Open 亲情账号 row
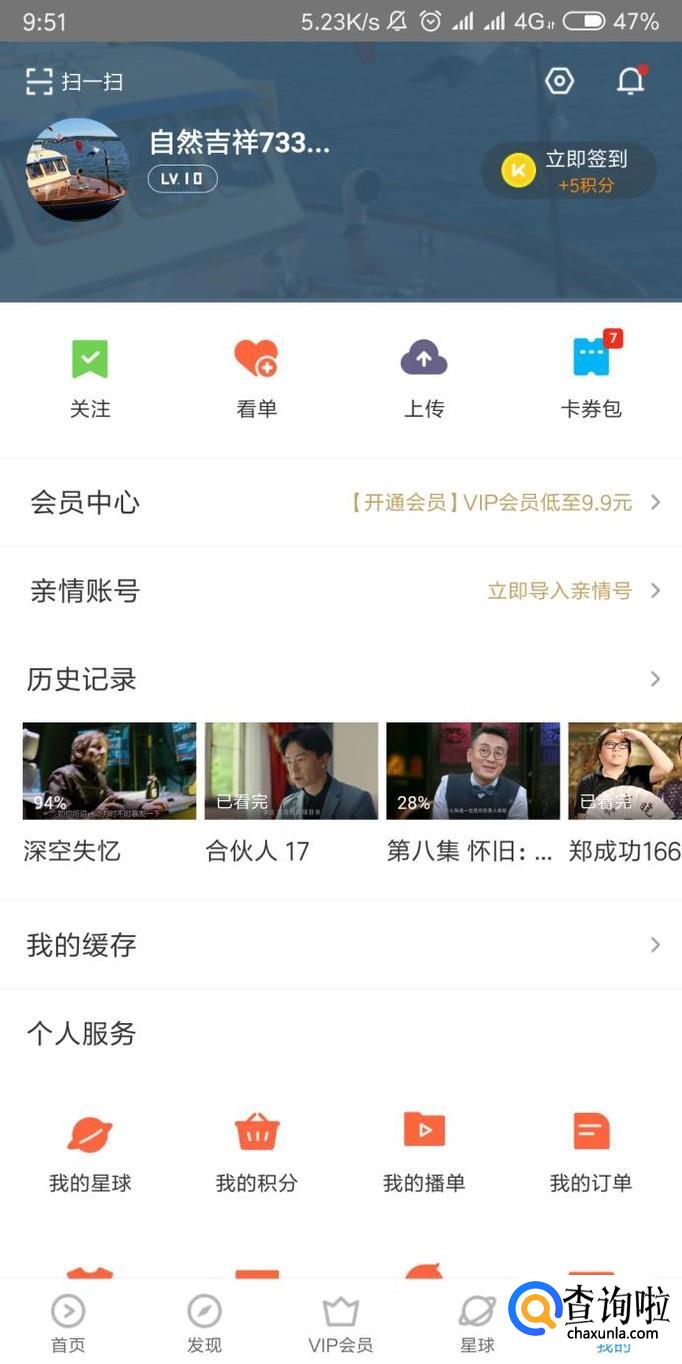The width and height of the screenshot is (682, 1364). tap(340, 591)
